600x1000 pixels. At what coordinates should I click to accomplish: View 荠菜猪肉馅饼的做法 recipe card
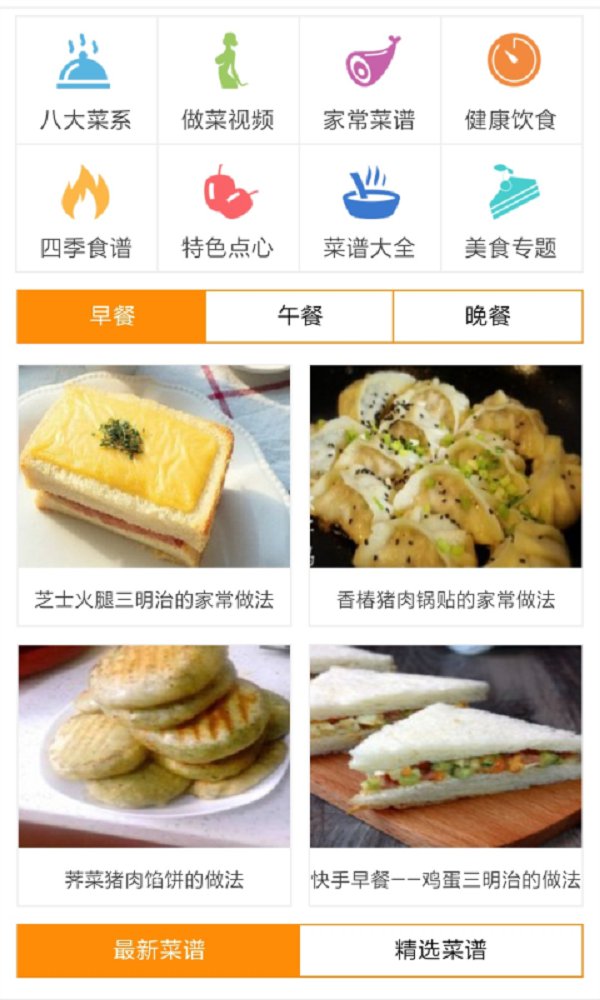tap(154, 775)
